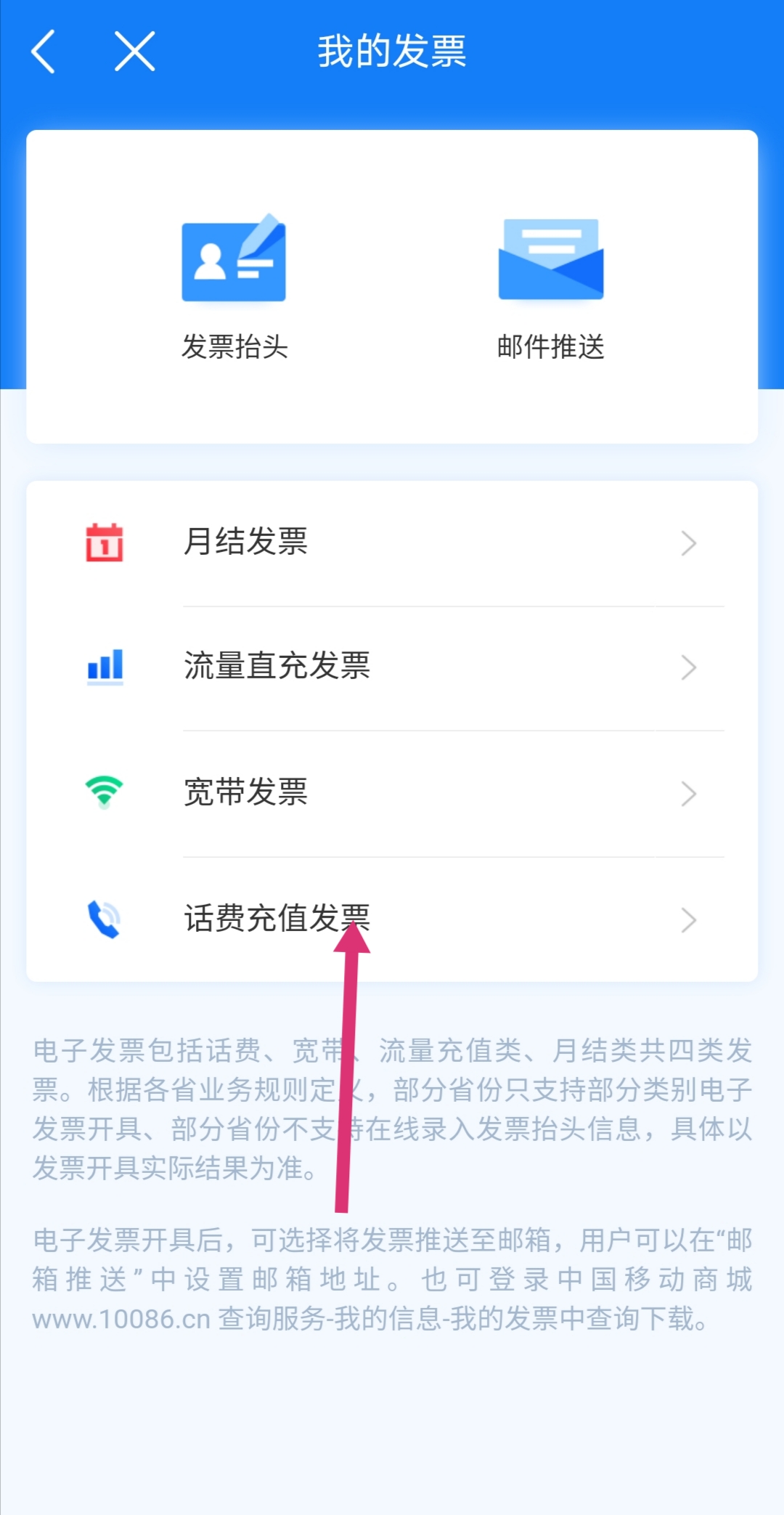Click the back arrow in the header
The image size is (784, 1515).
(43, 52)
